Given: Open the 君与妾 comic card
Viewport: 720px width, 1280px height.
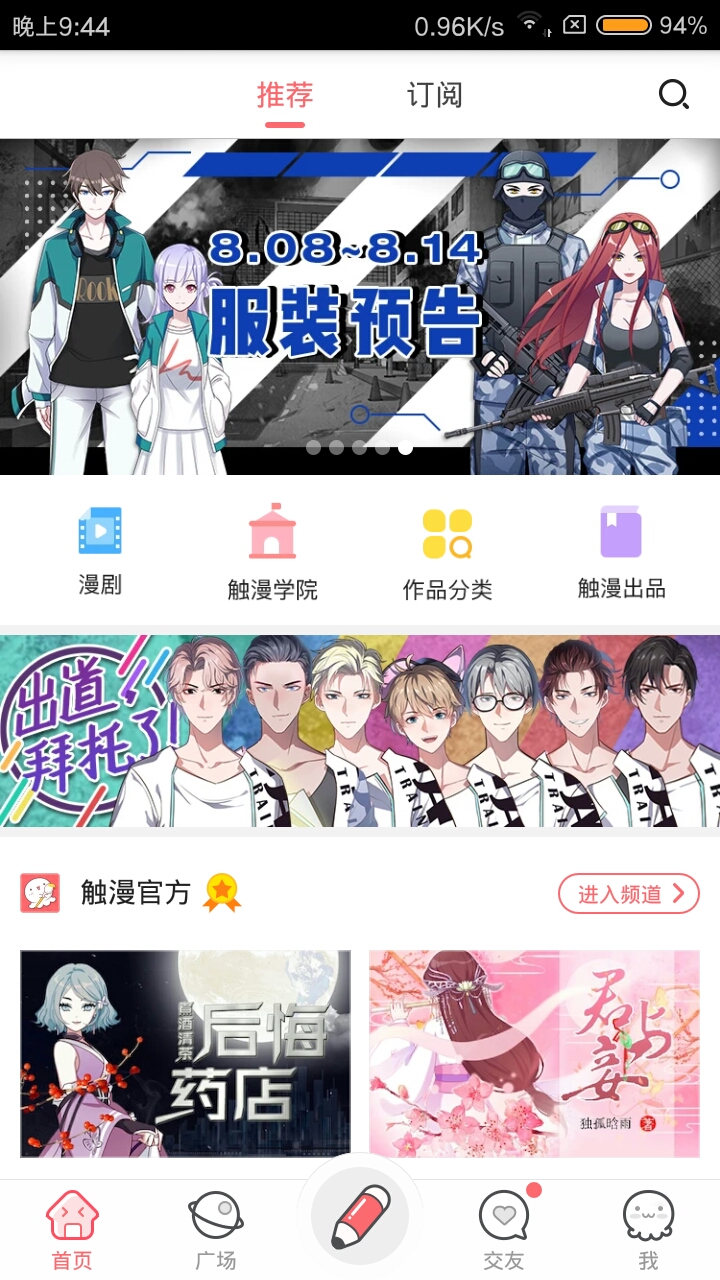Looking at the screenshot, I should (x=534, y=1053).
